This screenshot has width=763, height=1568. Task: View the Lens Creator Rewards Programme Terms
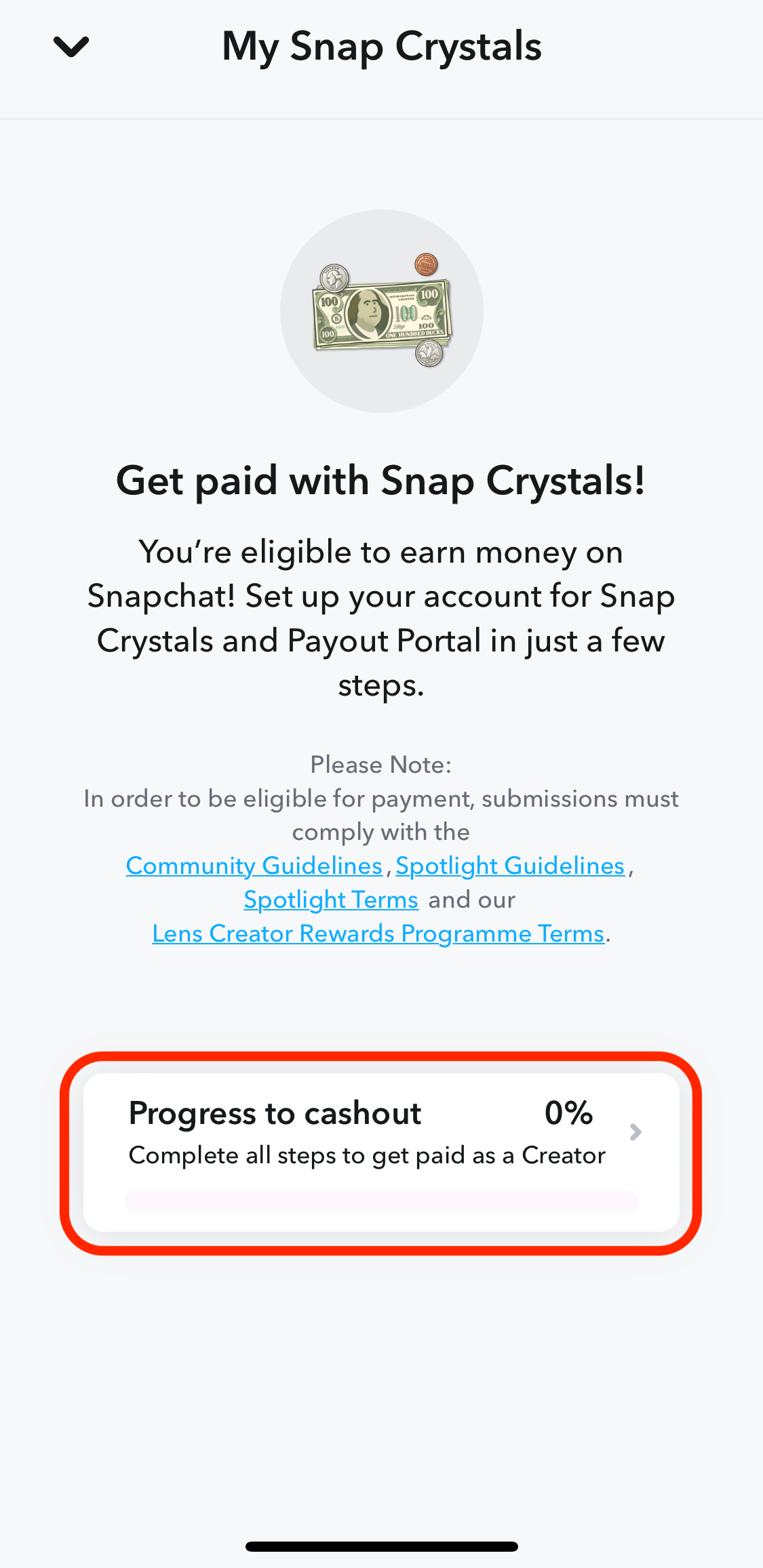[x=378, y=933]
